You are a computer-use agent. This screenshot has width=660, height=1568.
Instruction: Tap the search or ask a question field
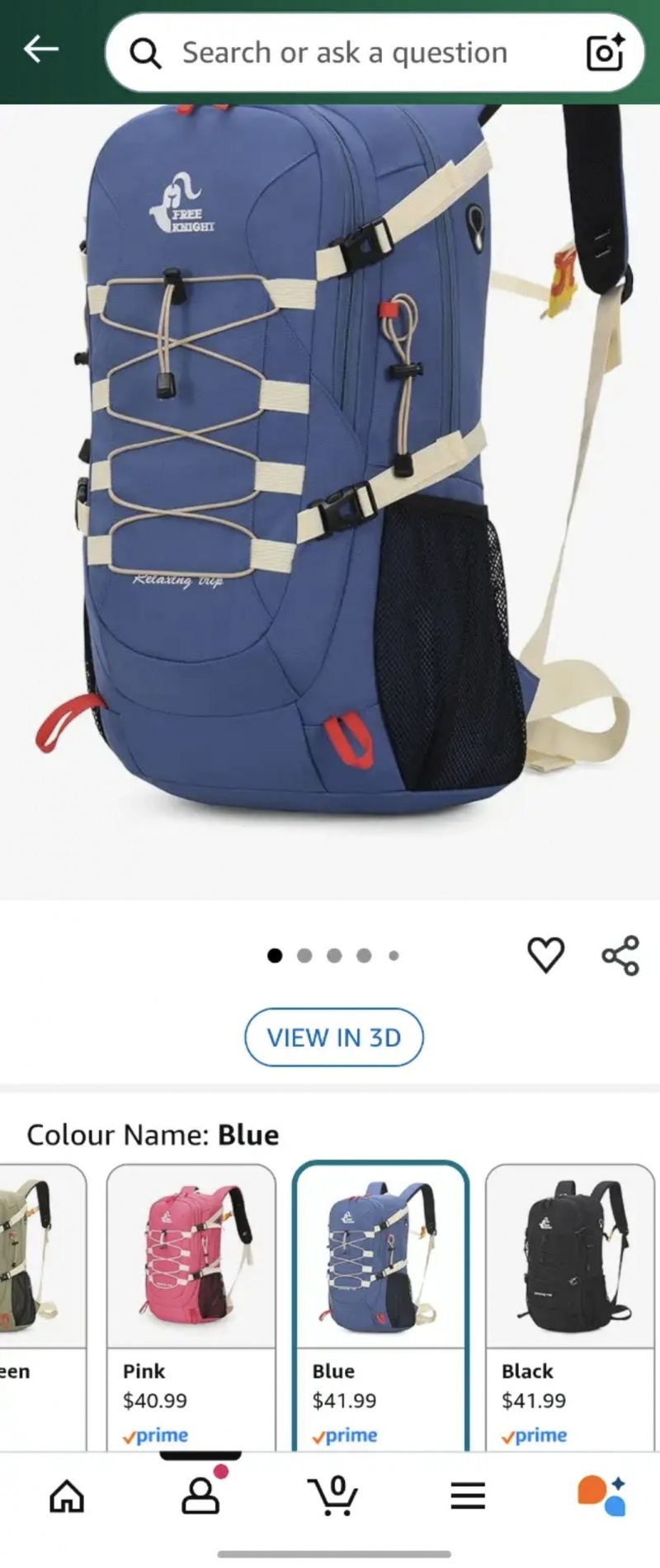coord(344,53)
